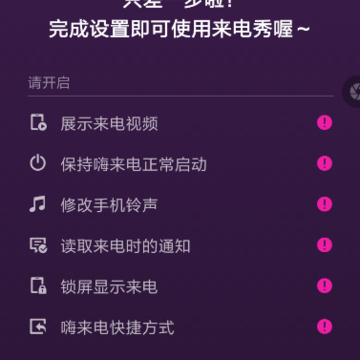Viewport: 360px width, 360px height.
Task: Open the 展示来电视频 permission row
Action: (180, 123)
